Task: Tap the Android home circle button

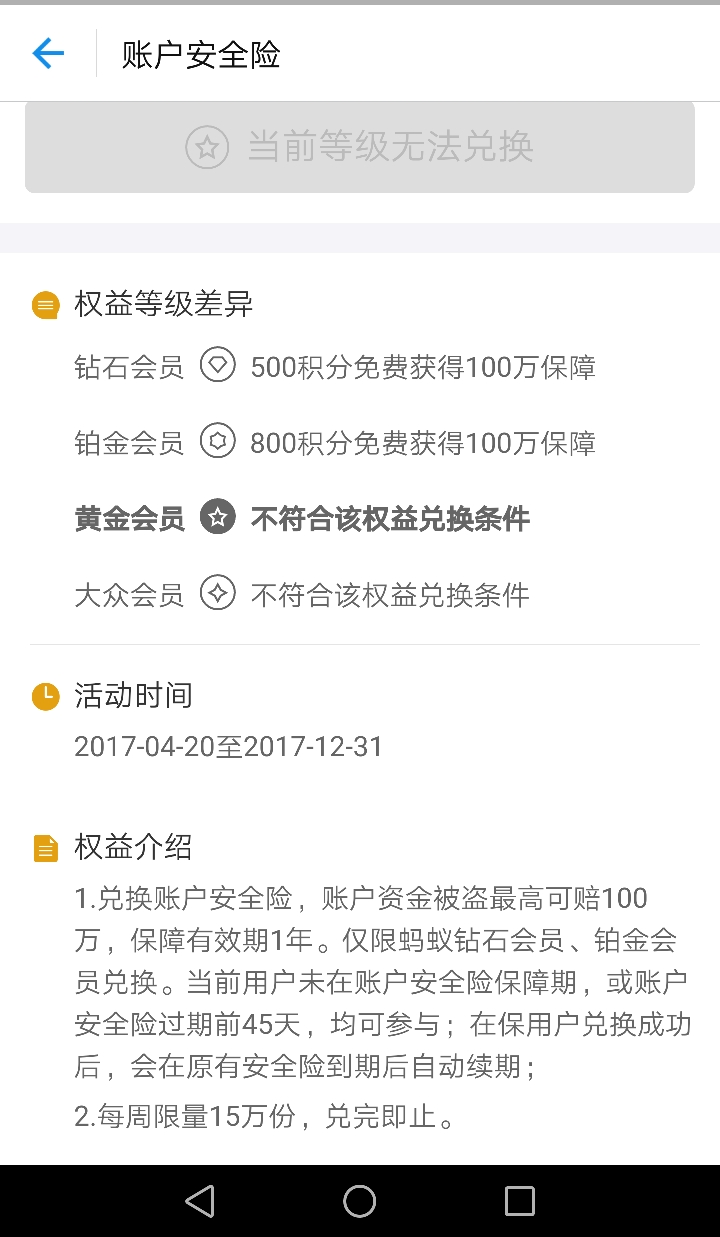Action: pyautogui.click(x=360, y=1200)
